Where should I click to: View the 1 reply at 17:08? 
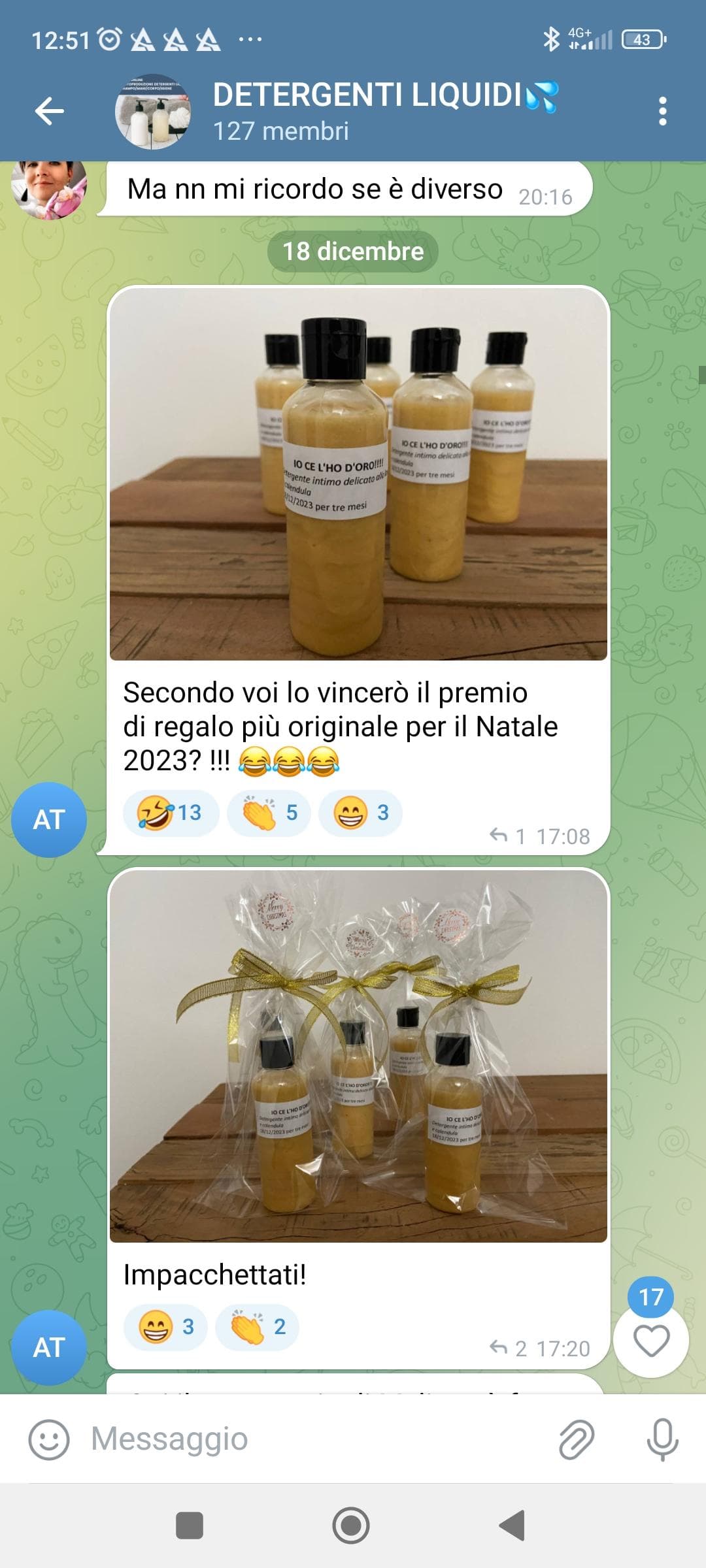pyautogui.click(x=507, y=836)
